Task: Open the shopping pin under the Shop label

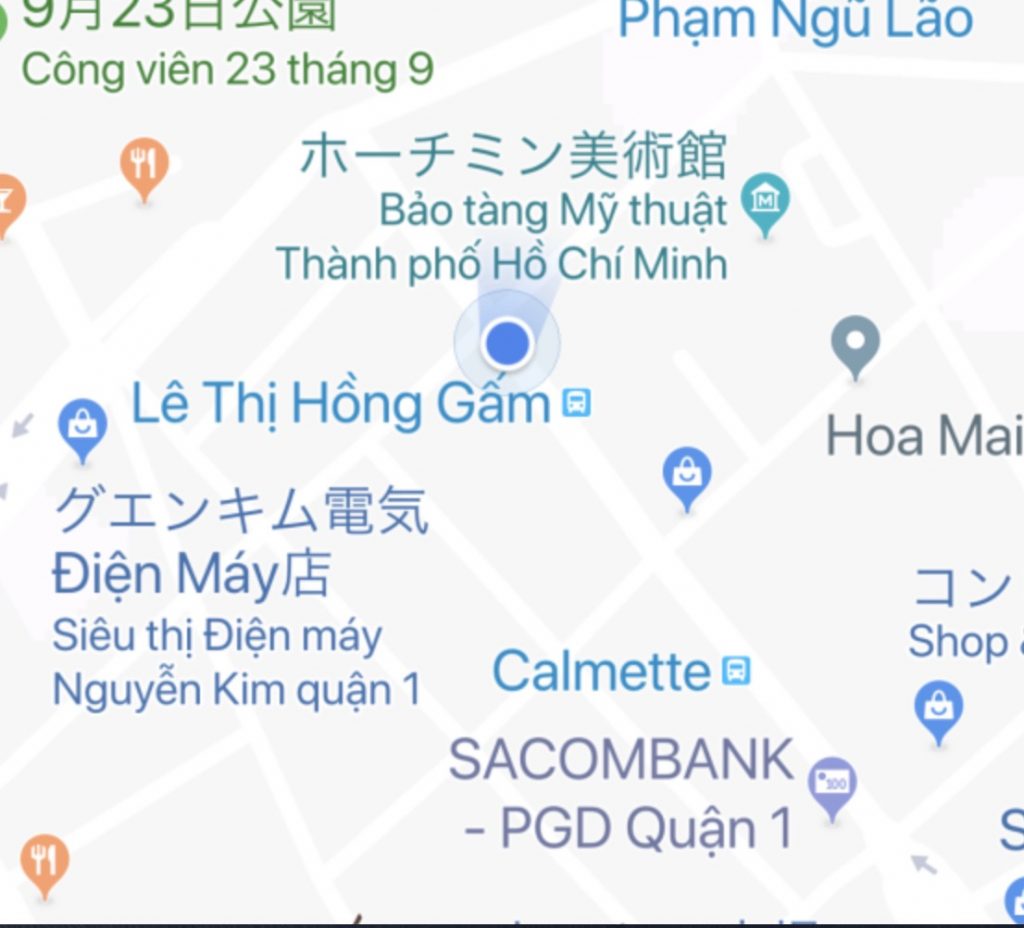Action: (938, 707)
